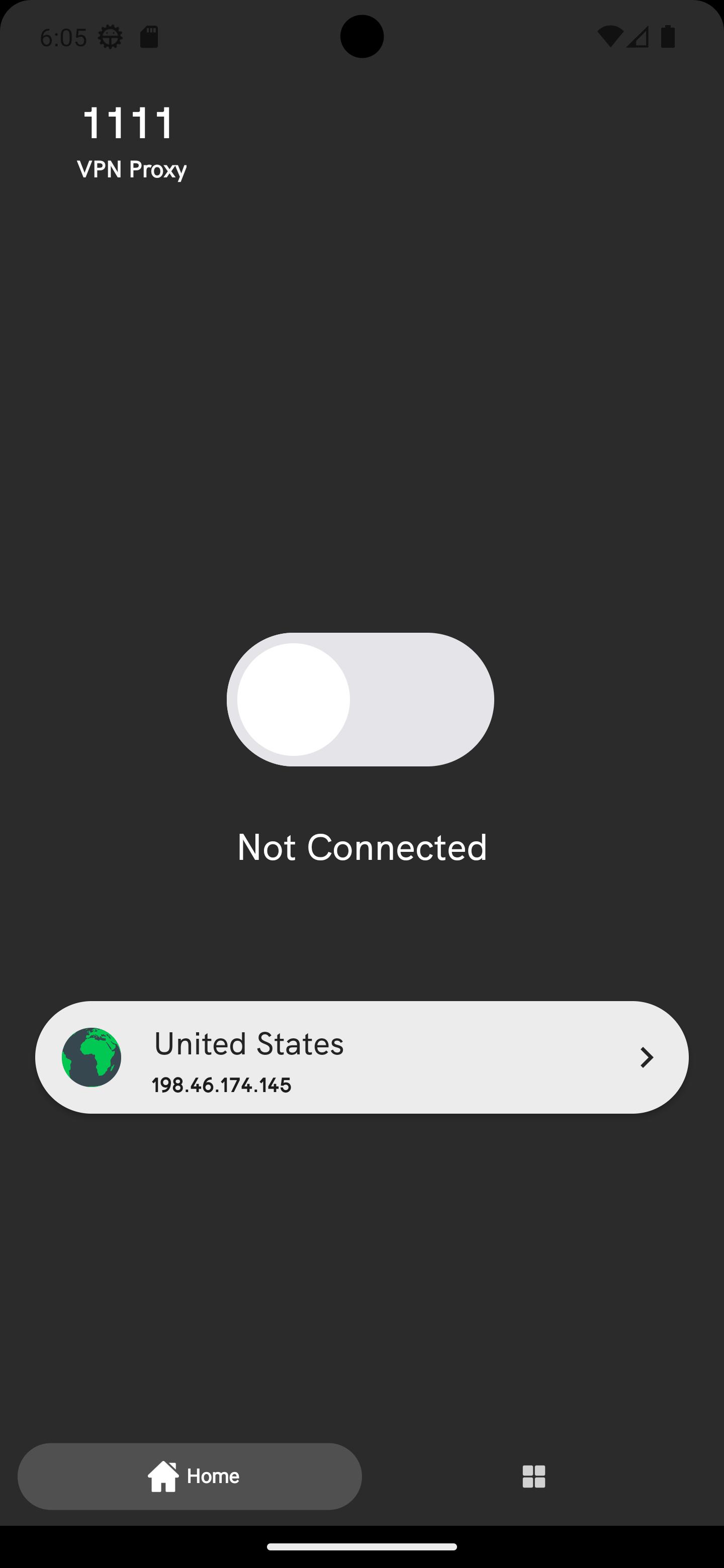The height and width of the screenshot is (1568, 724).
Task: Open the United States server selection row
Action: (x=361, y=1057)
